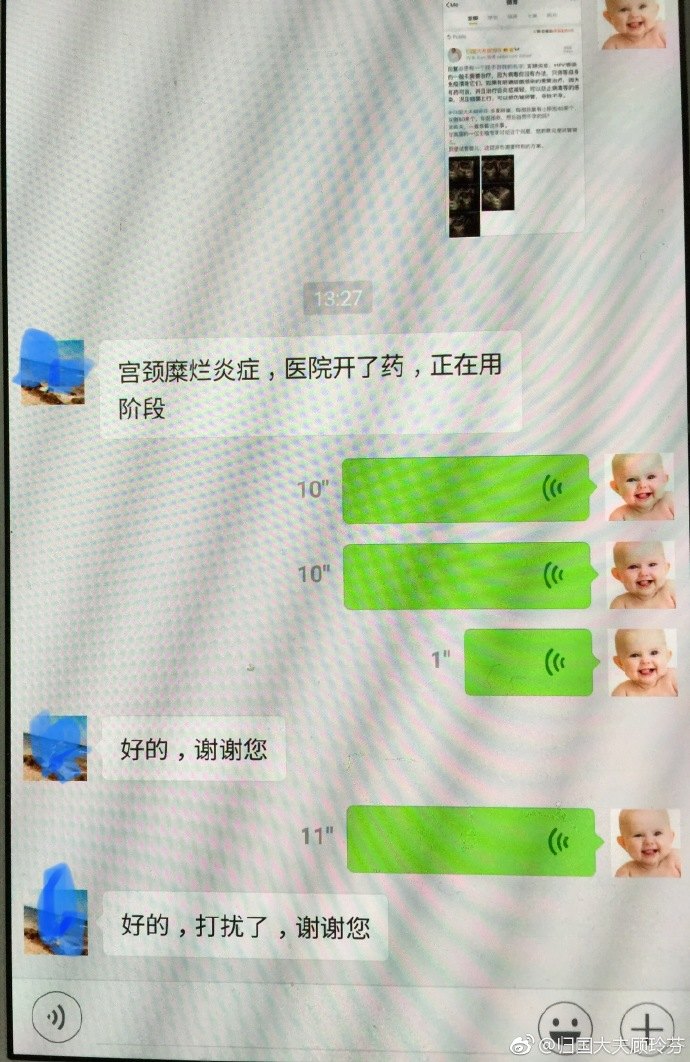This screenshot has height=1062, width=690.
Task: Play the 1-second voice message
Action: coord(529,661)
